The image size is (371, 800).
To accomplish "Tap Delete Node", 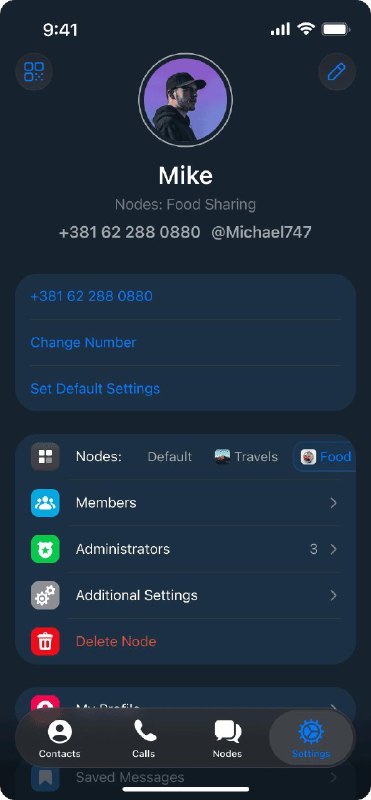I will point(185,641).
